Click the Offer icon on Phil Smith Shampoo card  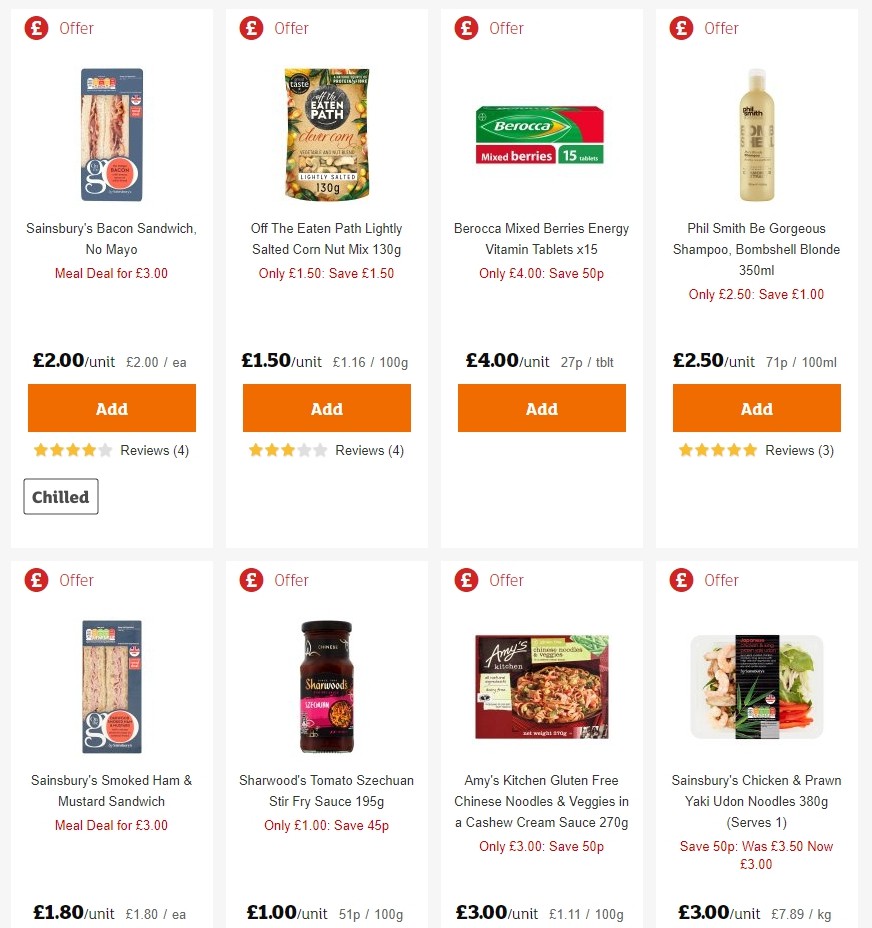tap(681, 28)
